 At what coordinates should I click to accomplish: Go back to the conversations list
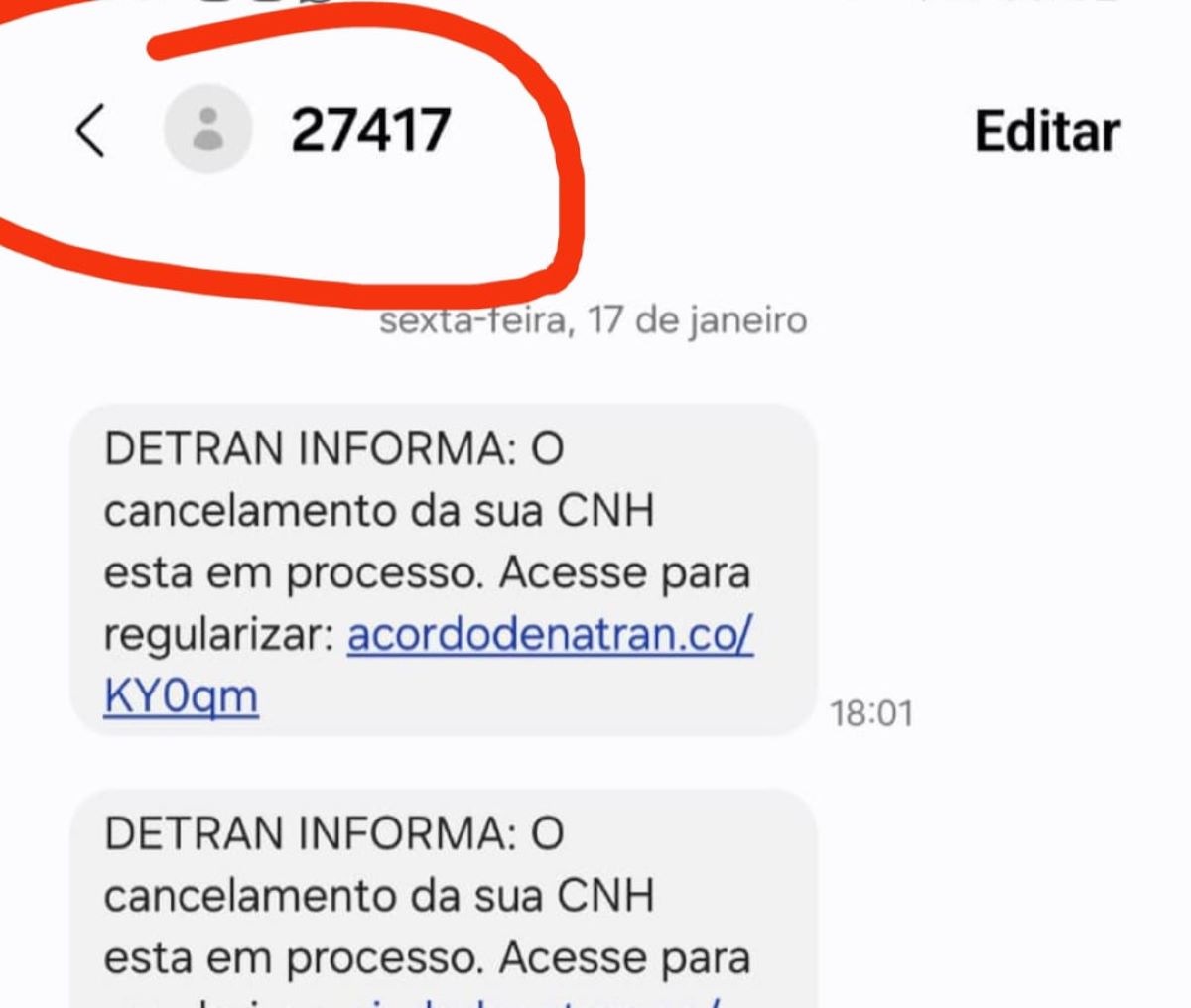tap(90, 131)
